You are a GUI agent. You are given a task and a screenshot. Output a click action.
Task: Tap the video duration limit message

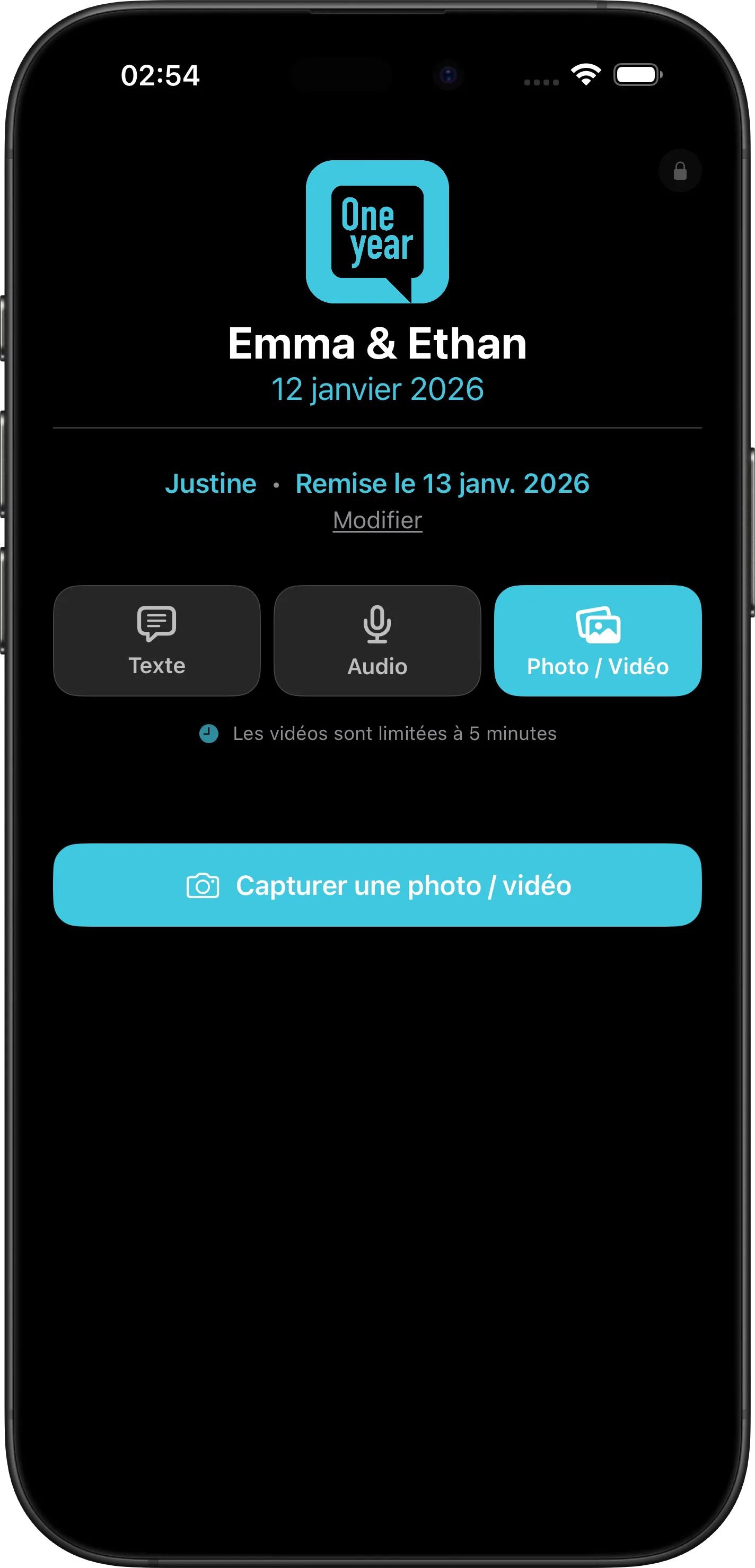click(x=394, y=734)
